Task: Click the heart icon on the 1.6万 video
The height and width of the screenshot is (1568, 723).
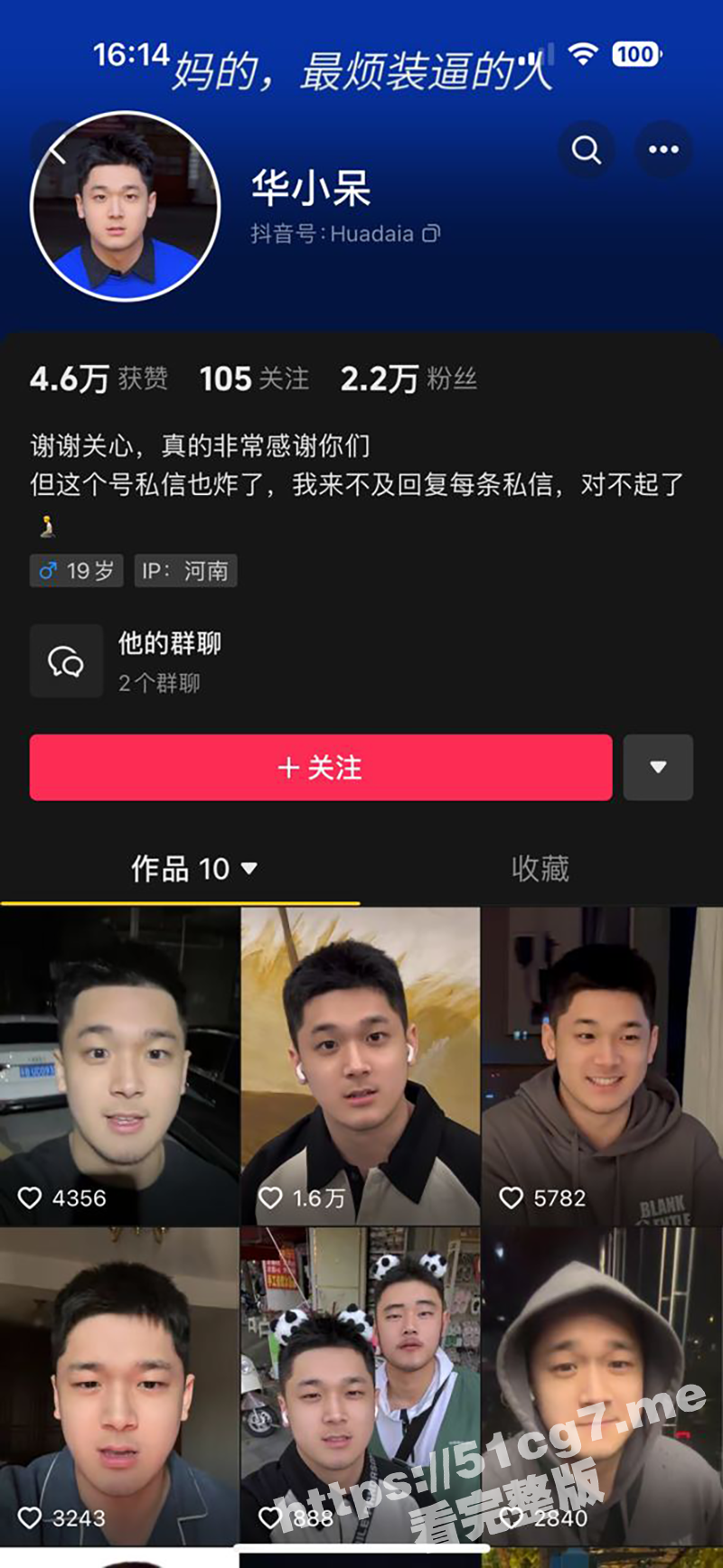Action: point(270,1198)
